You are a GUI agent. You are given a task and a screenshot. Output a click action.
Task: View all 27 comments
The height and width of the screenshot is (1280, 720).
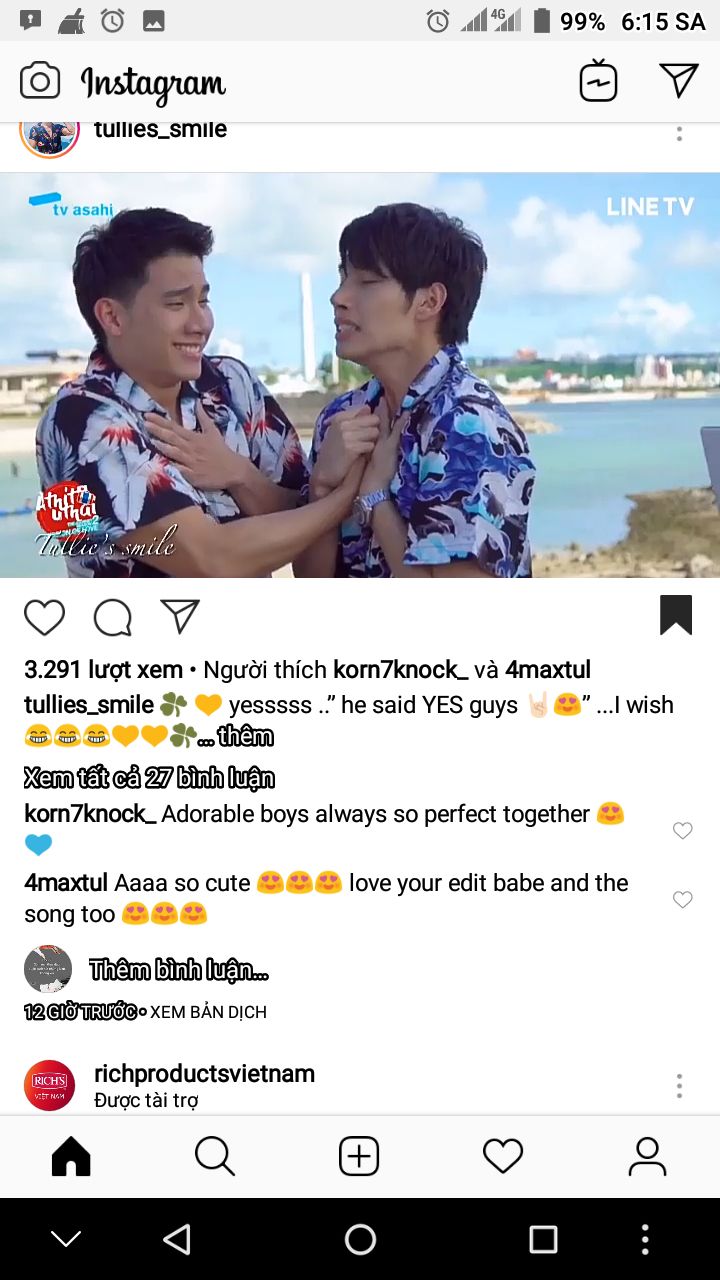[x=149, y=778]
